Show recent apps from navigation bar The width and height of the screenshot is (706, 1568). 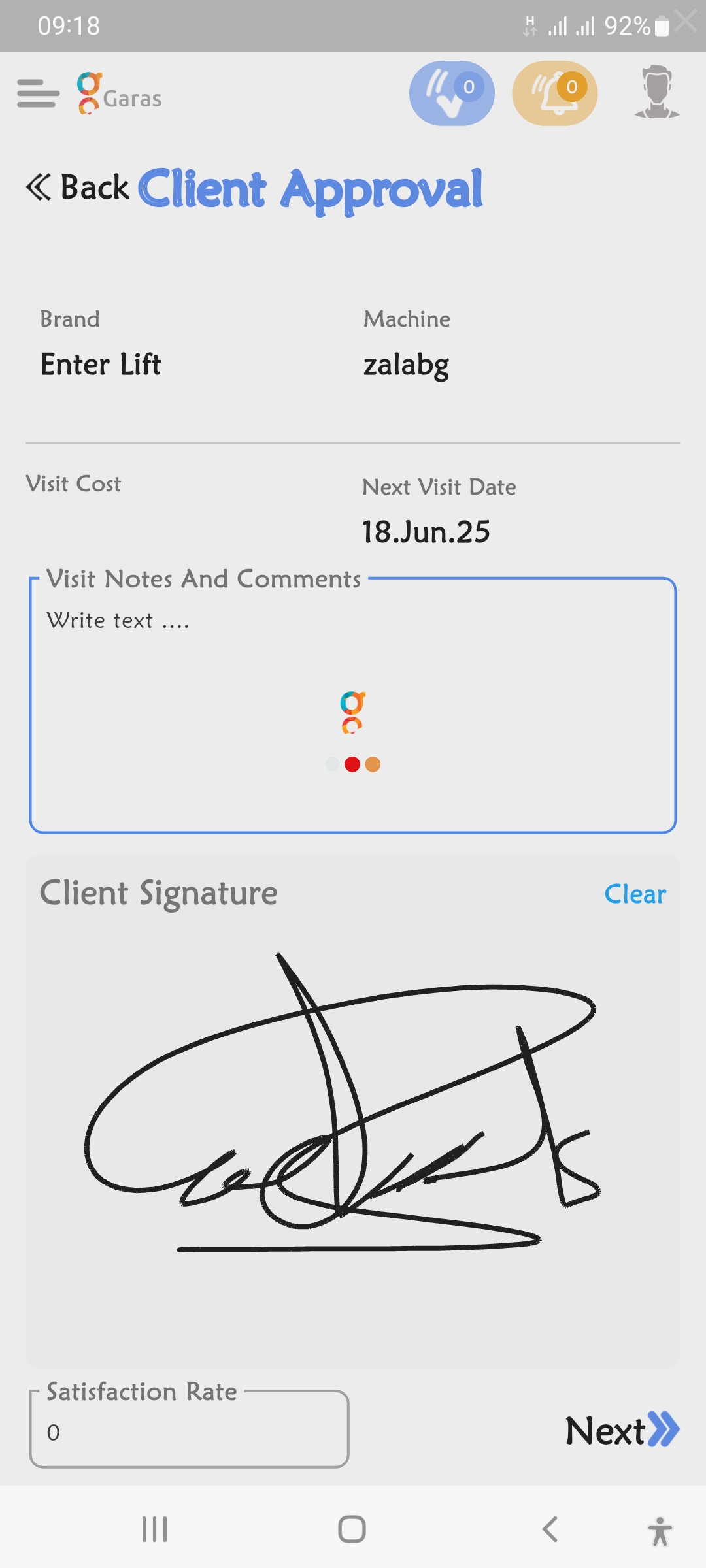pos(155,1529)
